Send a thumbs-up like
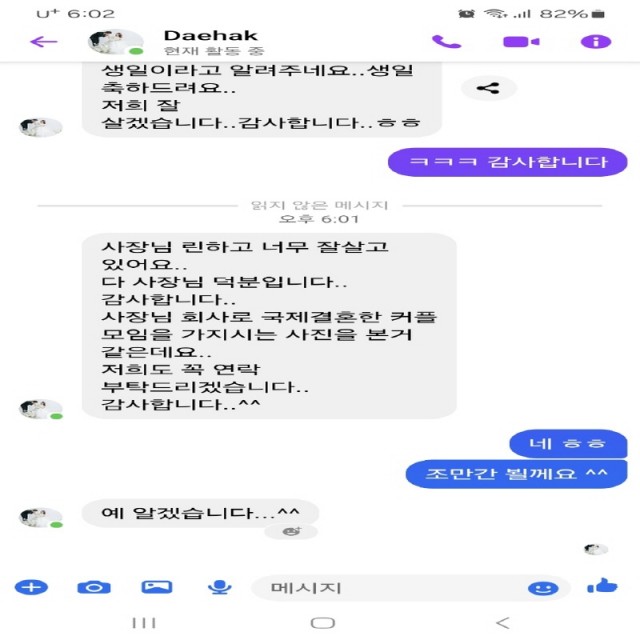640x640 pixels. tap(601, 586)
